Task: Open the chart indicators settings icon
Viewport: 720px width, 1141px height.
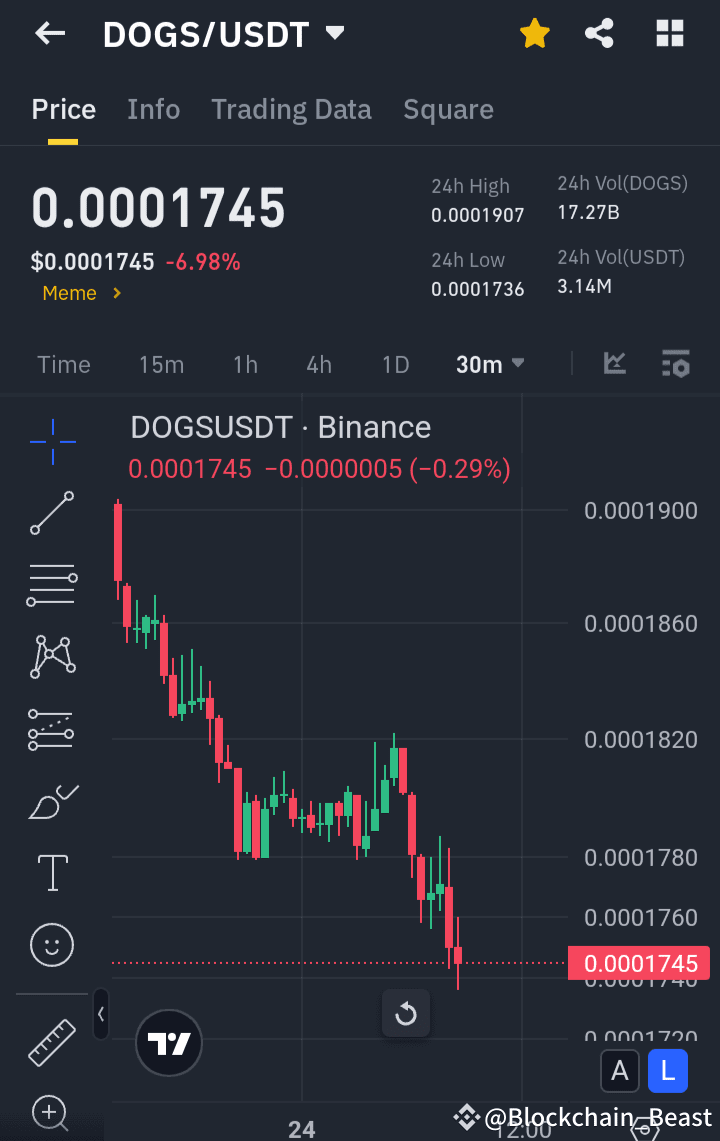Action: click(x=676, y=364)
